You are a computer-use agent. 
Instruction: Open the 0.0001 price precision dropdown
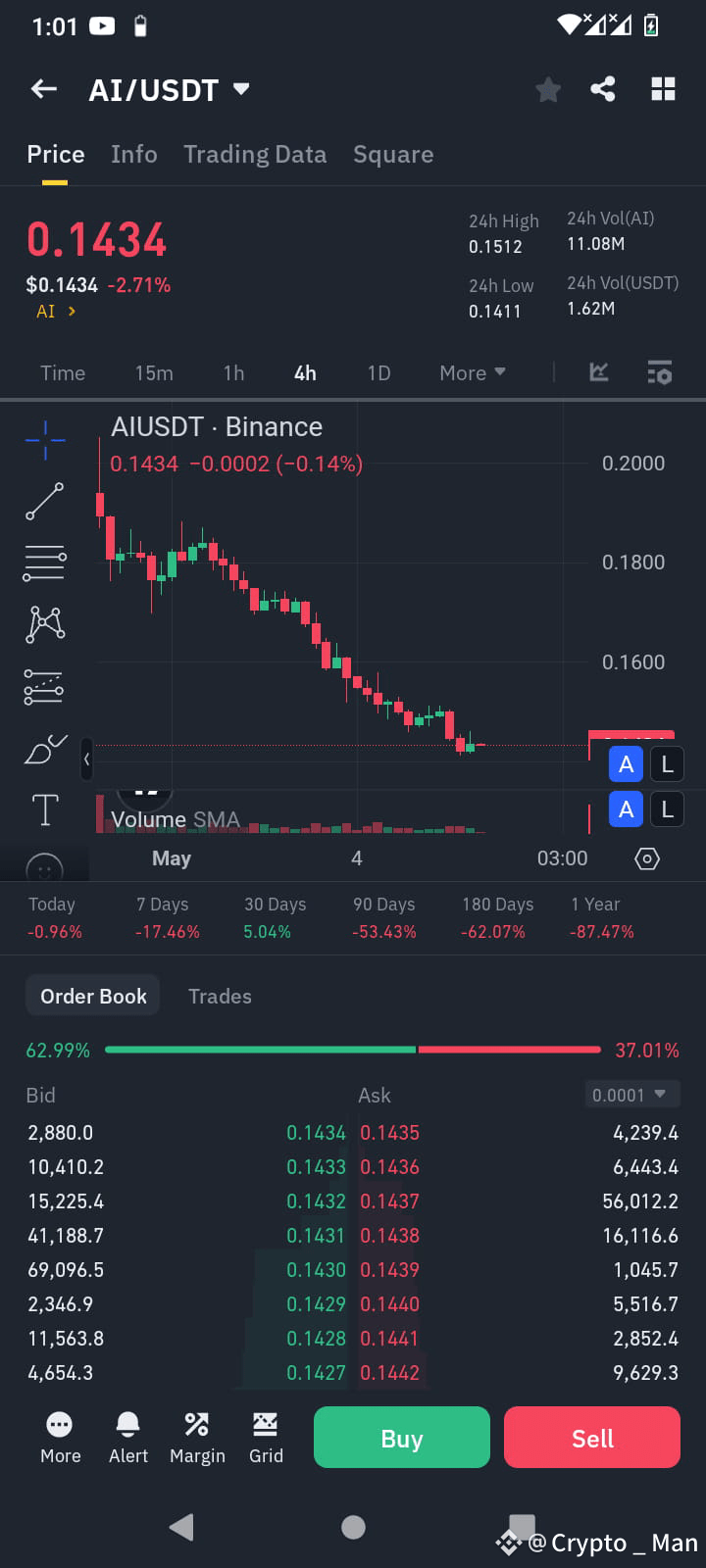pos(632,1094)
